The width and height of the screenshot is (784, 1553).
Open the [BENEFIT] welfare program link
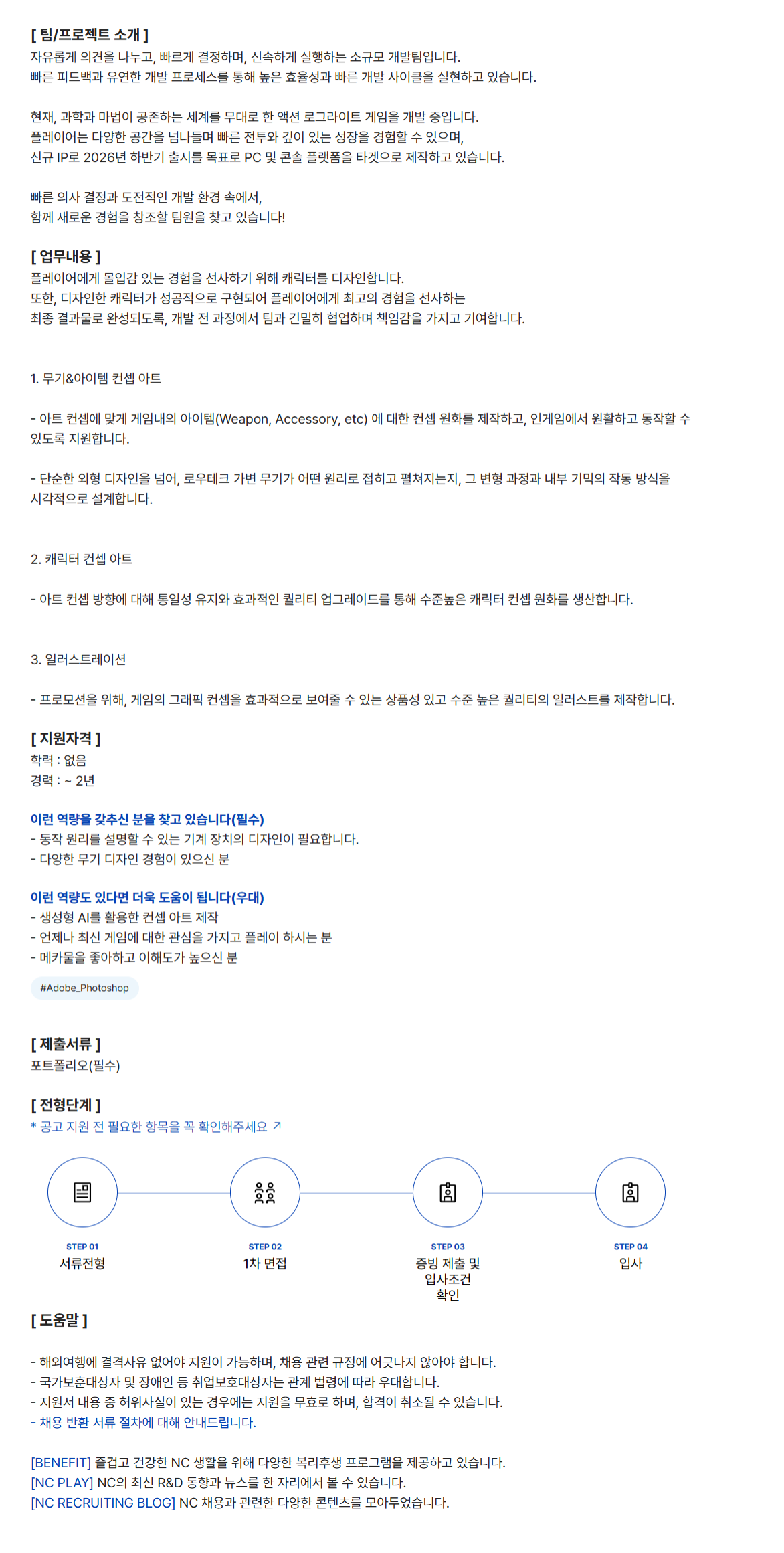pyautogui.click(x=61, y=1462)
